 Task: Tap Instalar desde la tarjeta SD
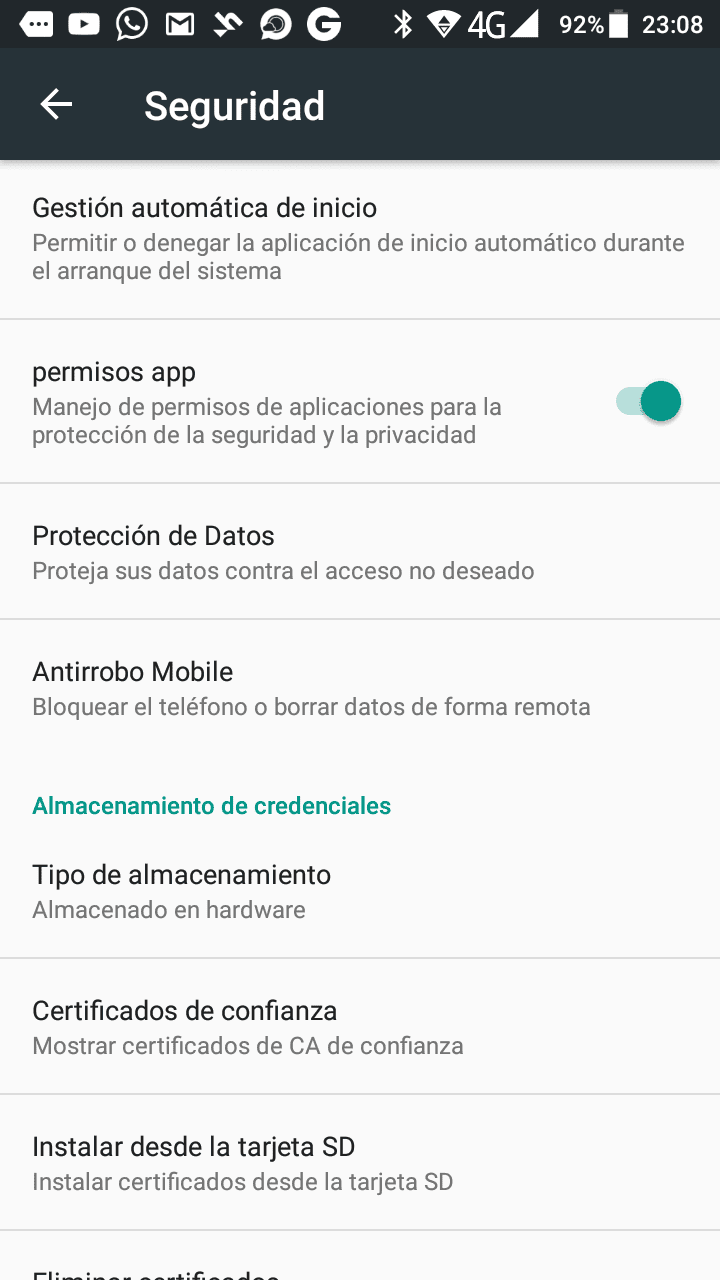[x=360, y=1163]
